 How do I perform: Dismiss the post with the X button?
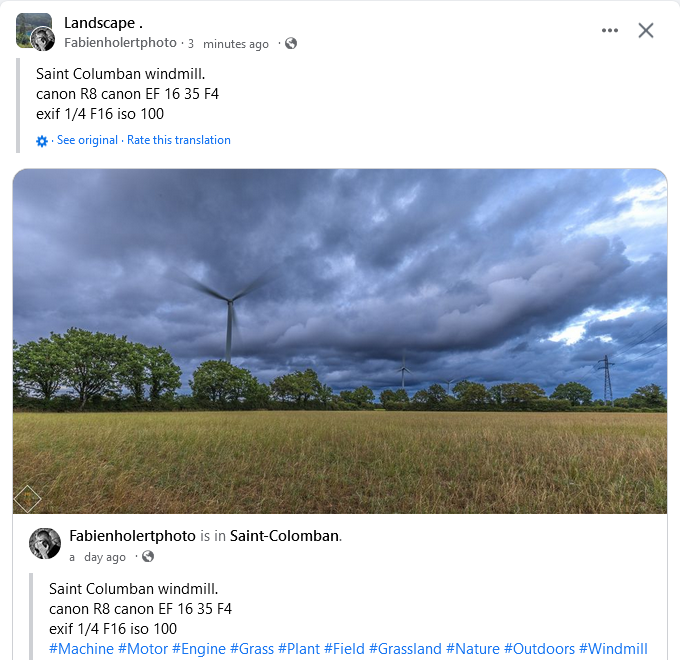click(646, 30)
